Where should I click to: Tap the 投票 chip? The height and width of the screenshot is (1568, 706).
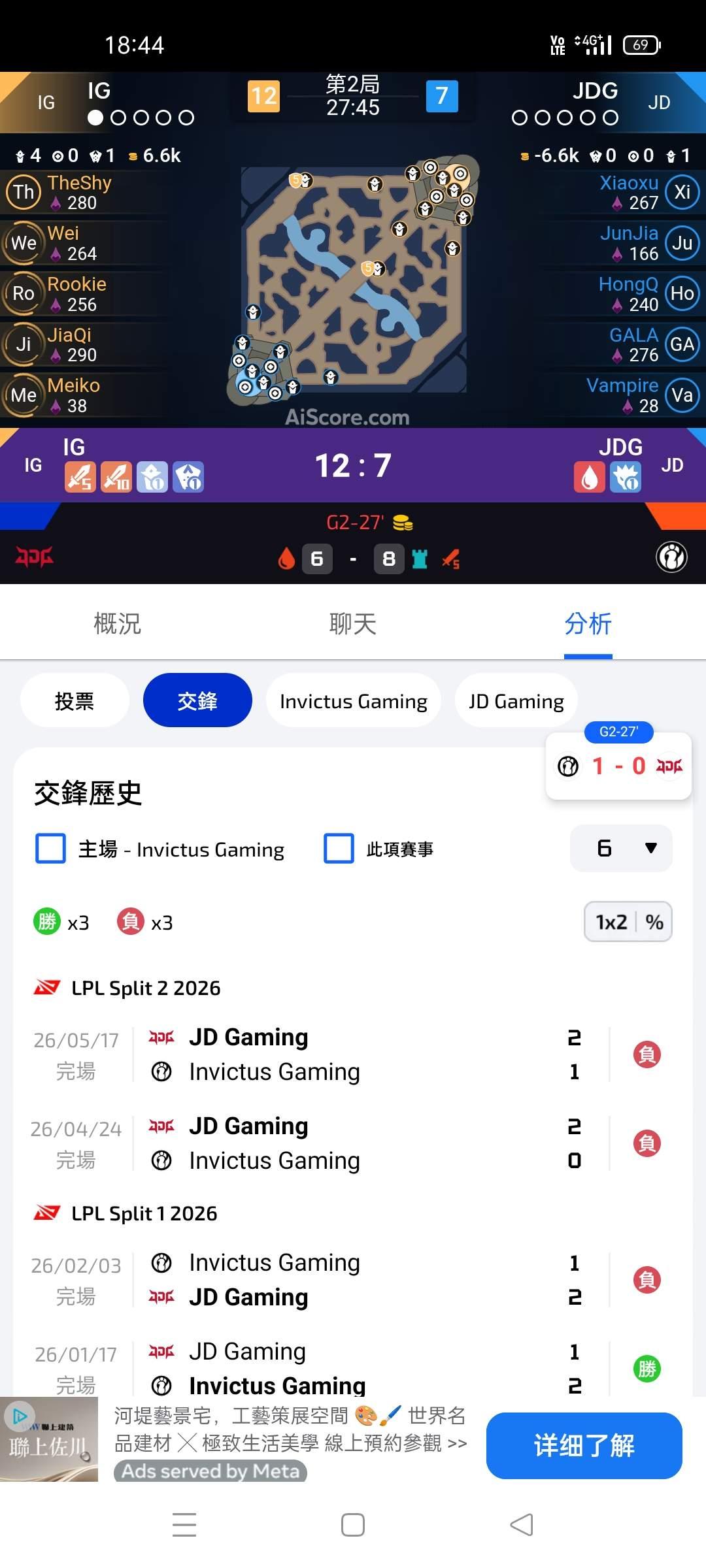tap(75, 700)
